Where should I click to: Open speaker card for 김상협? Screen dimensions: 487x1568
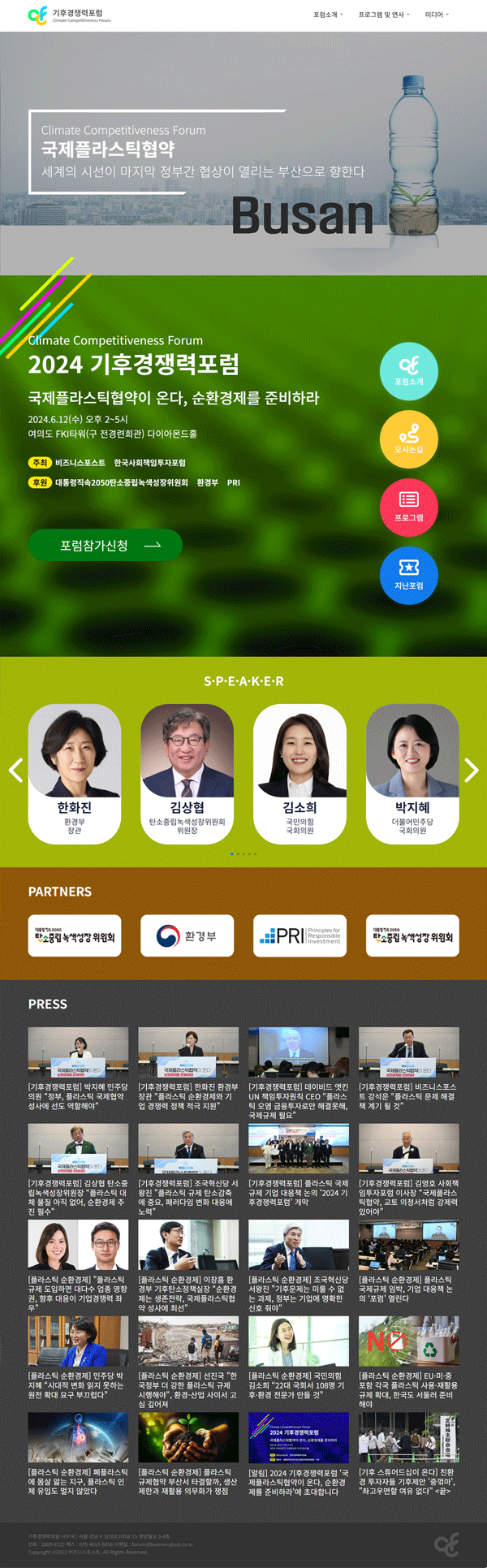[187, 773]
